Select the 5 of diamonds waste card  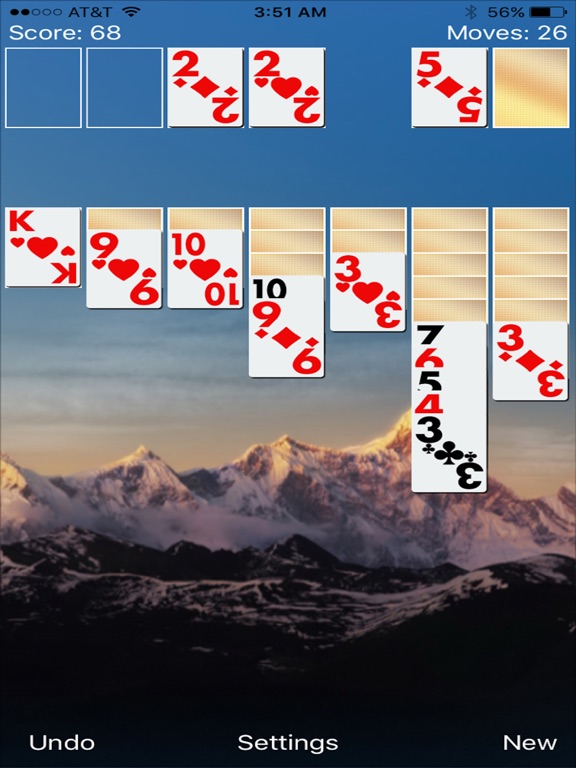click(449, 88)
